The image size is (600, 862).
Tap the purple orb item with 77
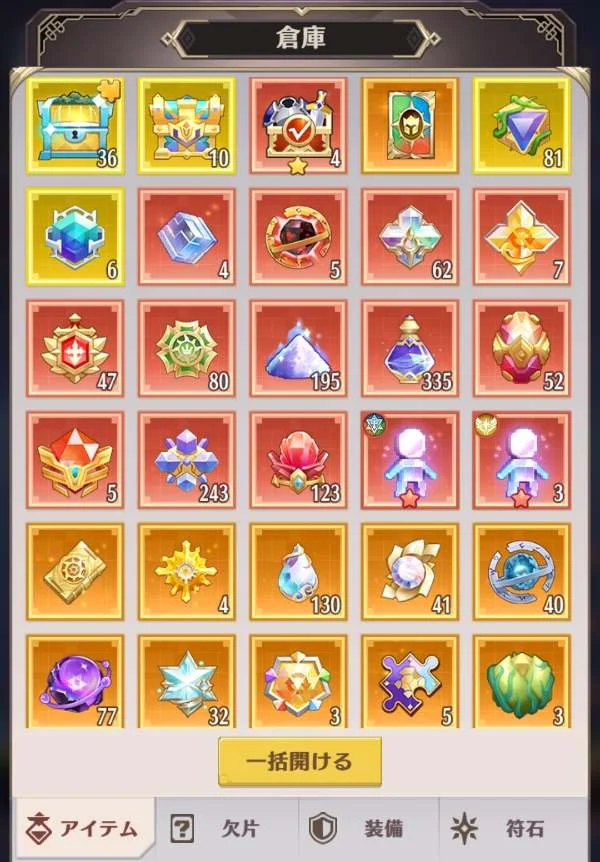point(75,682)
